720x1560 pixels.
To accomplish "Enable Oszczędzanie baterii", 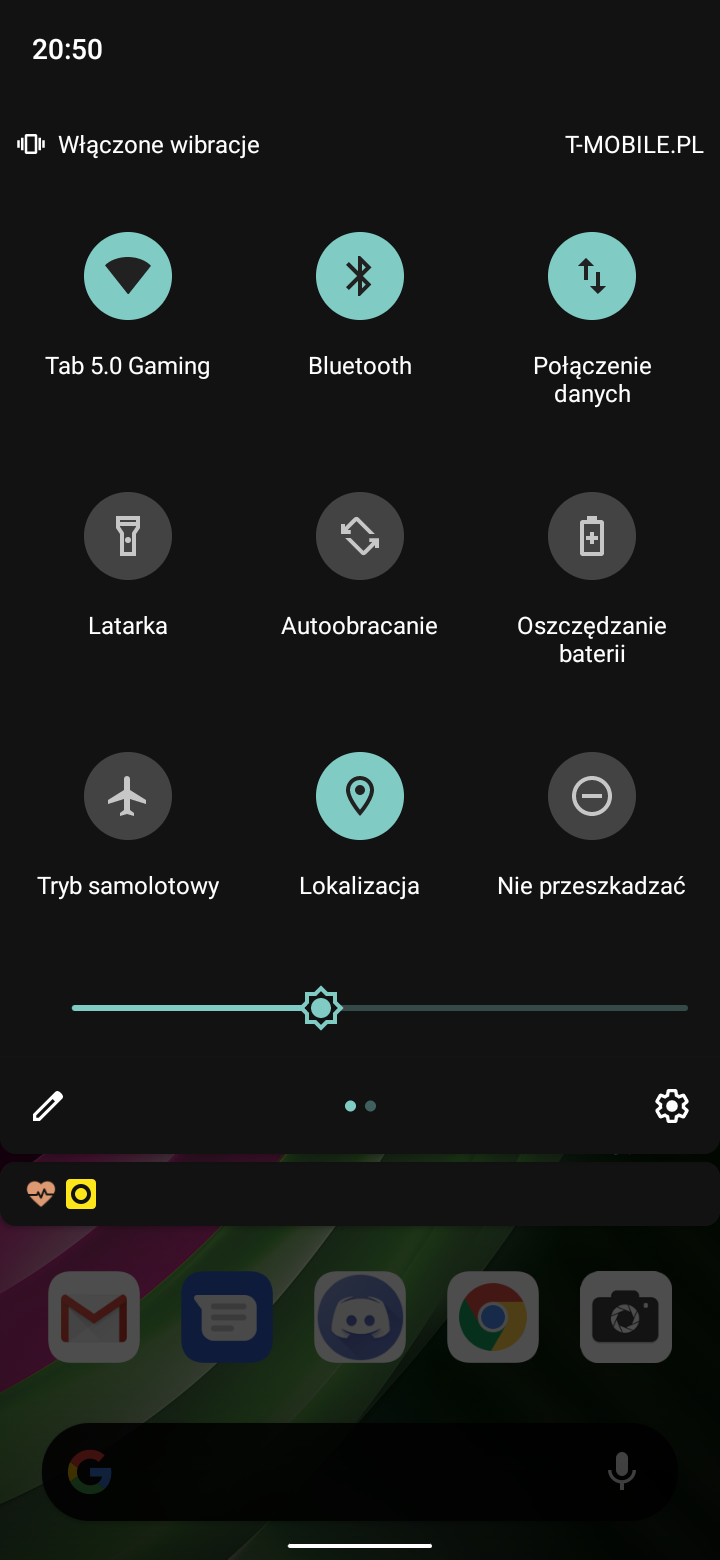I will pyautogui.click(x=592, y=536).
